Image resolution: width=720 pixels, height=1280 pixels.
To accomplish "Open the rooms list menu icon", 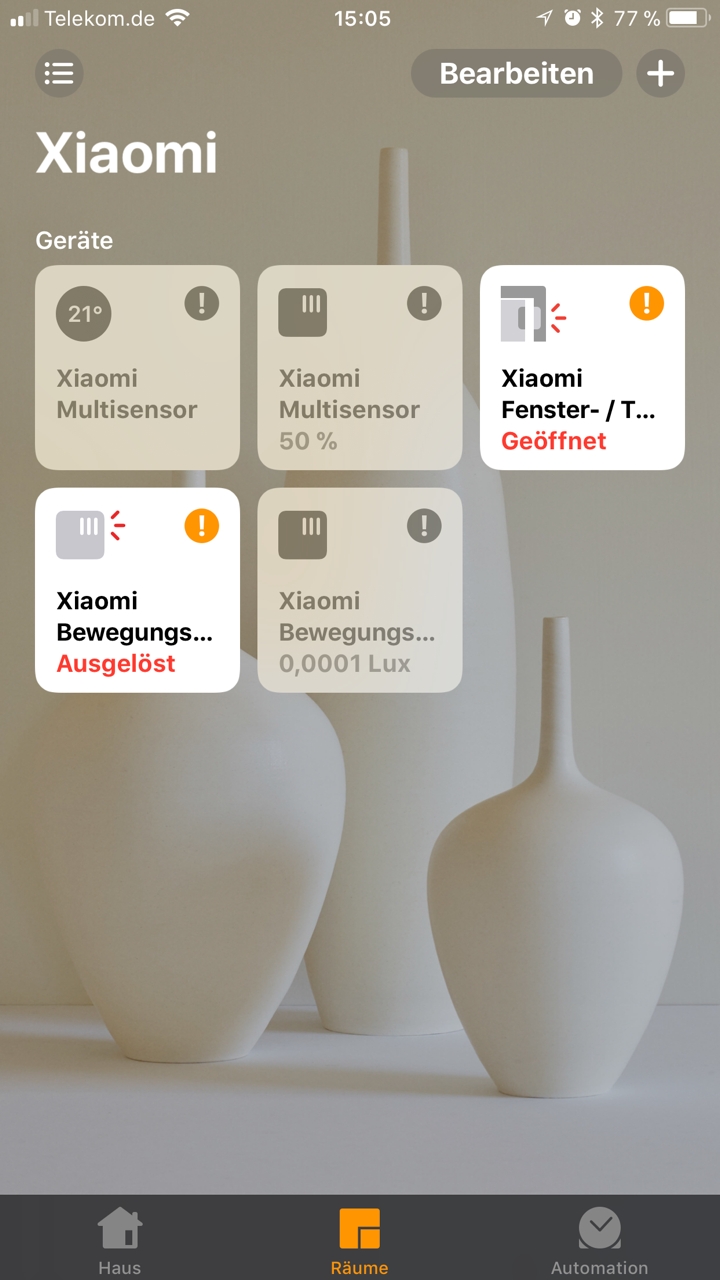I will pyautogui.click(x=59, y=73).
